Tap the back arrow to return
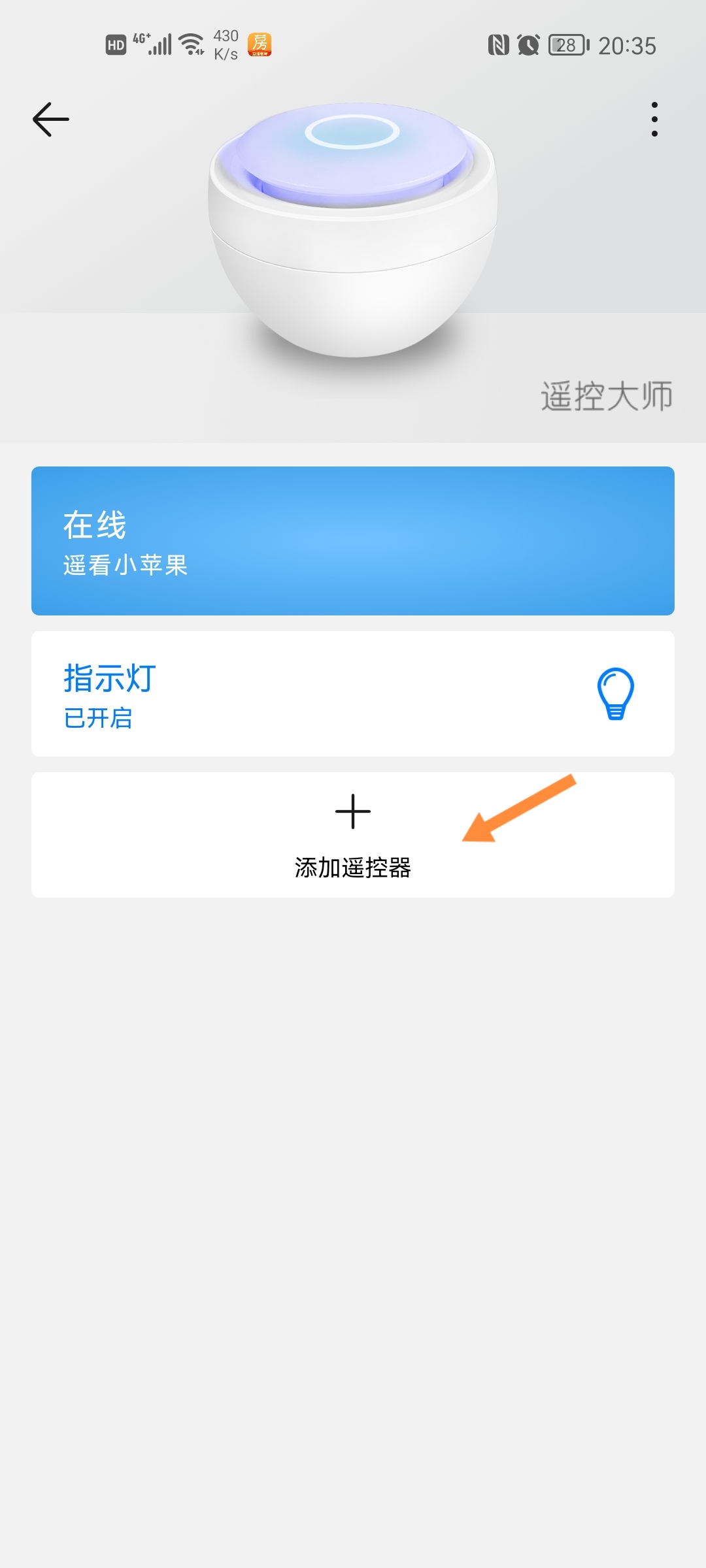Viewport: 706px width, 1568px height. pos(50,119)
